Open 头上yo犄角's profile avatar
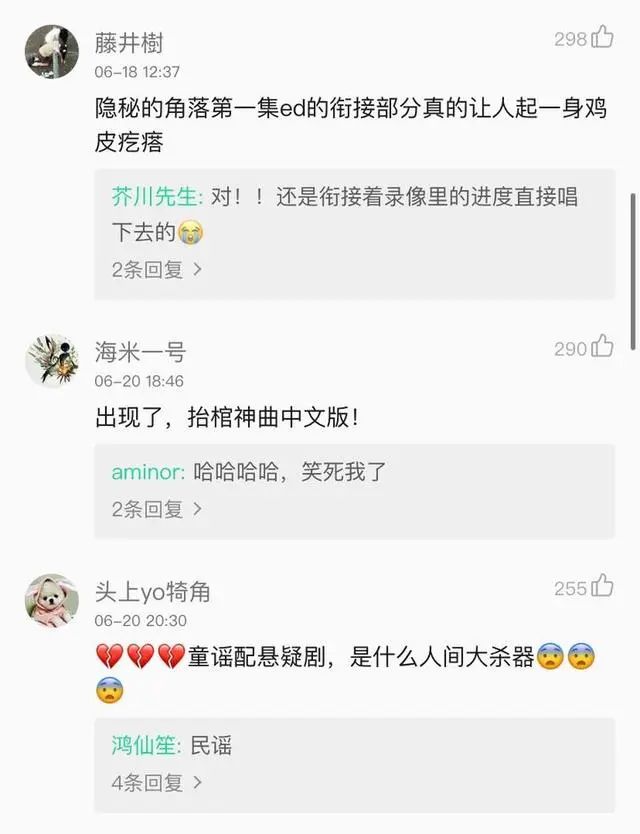The image size is (640, 834). pos(51,600)
